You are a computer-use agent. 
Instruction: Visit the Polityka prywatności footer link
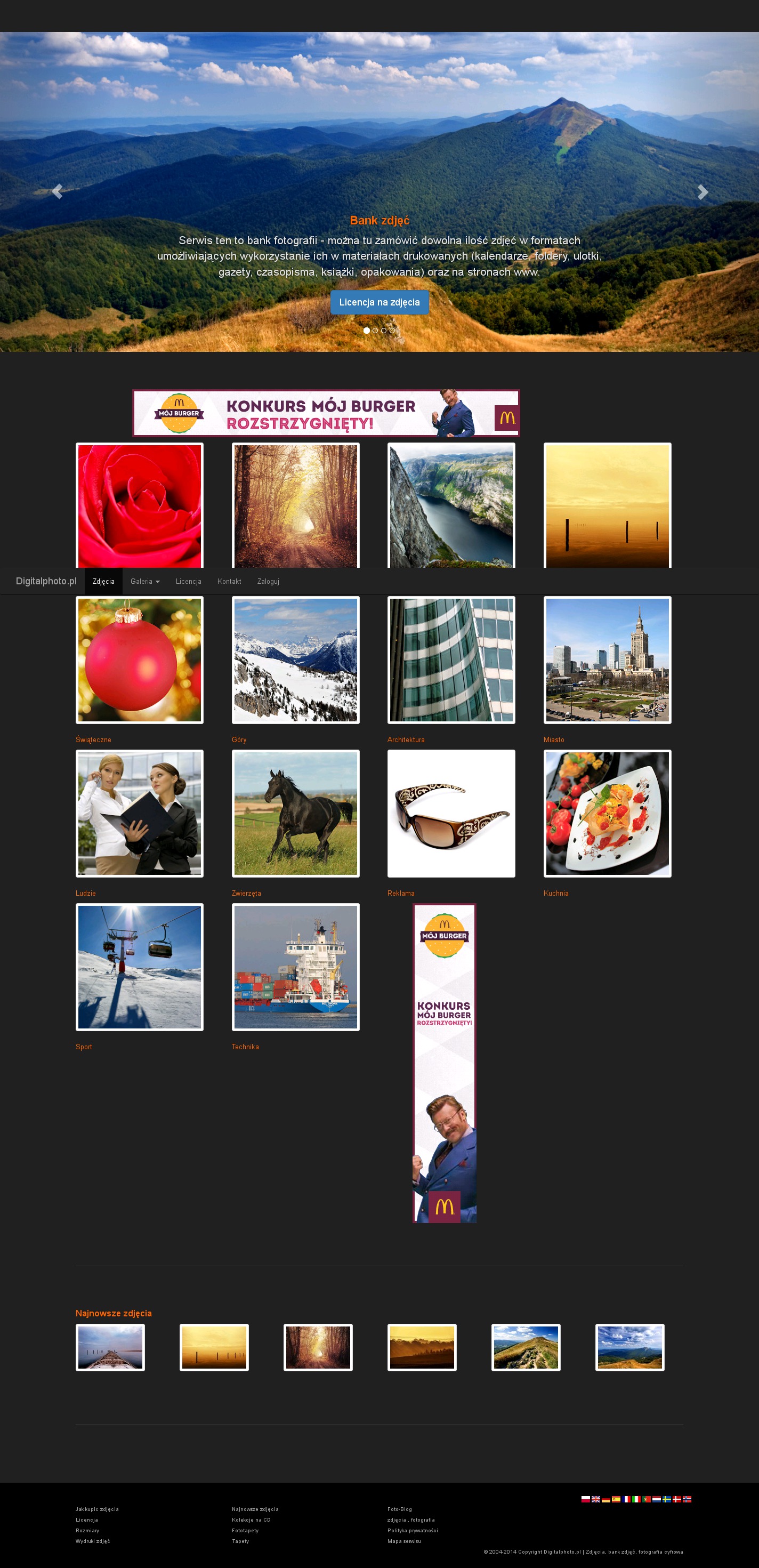(412, 1530)
